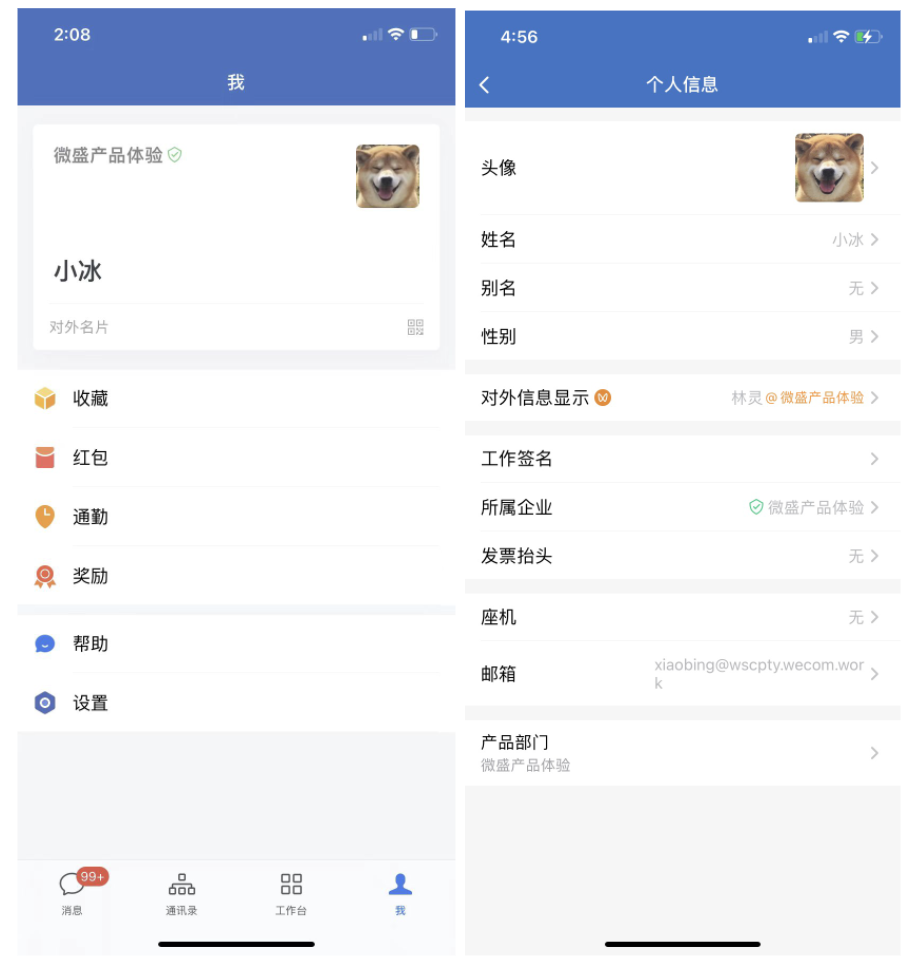This screenshot has width=914, height=970.
Task: Open the 发票抬头 row
Action: tap(682, 556)
